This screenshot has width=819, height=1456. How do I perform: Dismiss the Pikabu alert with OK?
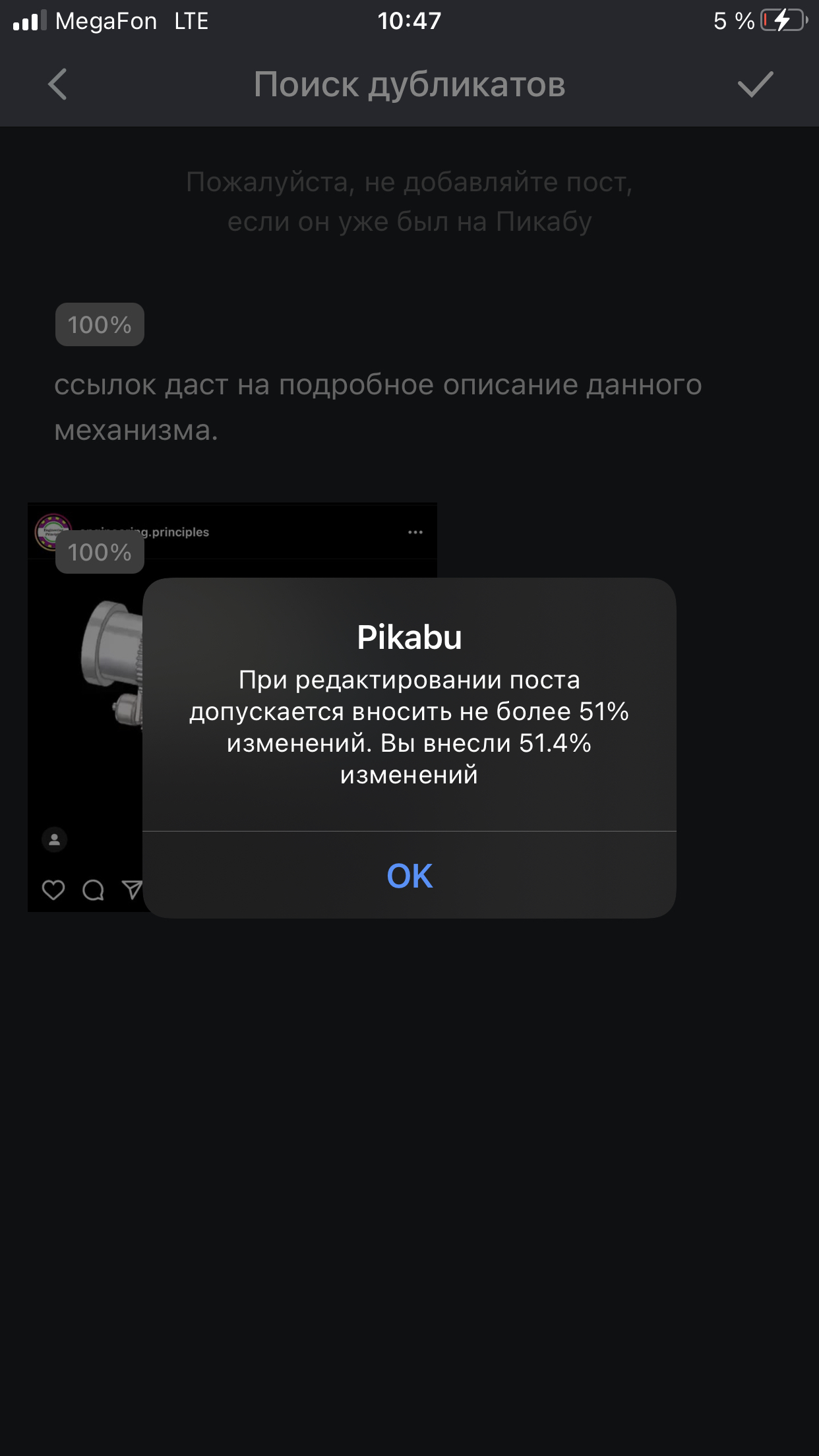(x=409, y=876)
